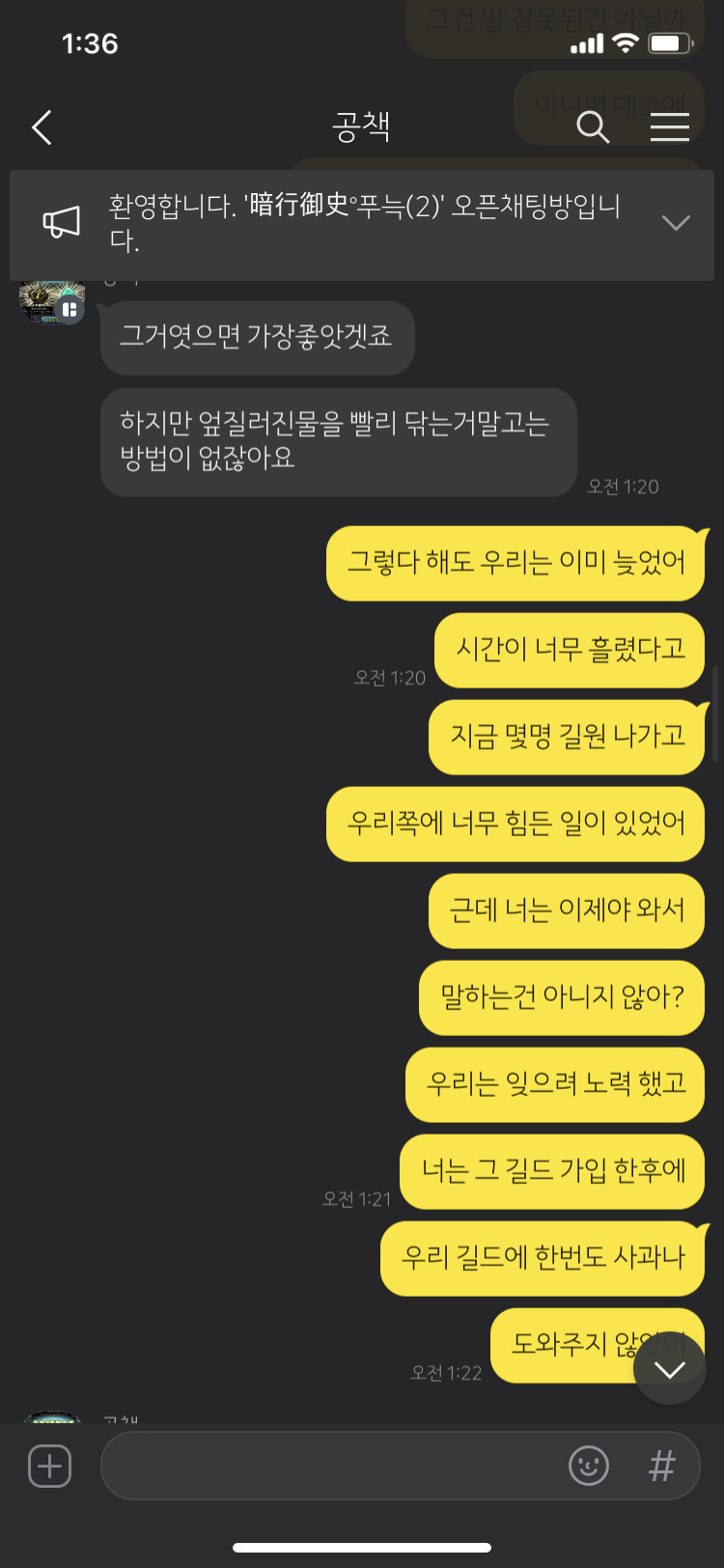Expand the welcome announcement banner
Screen dimensions: 724x1568
click(676, 223)
